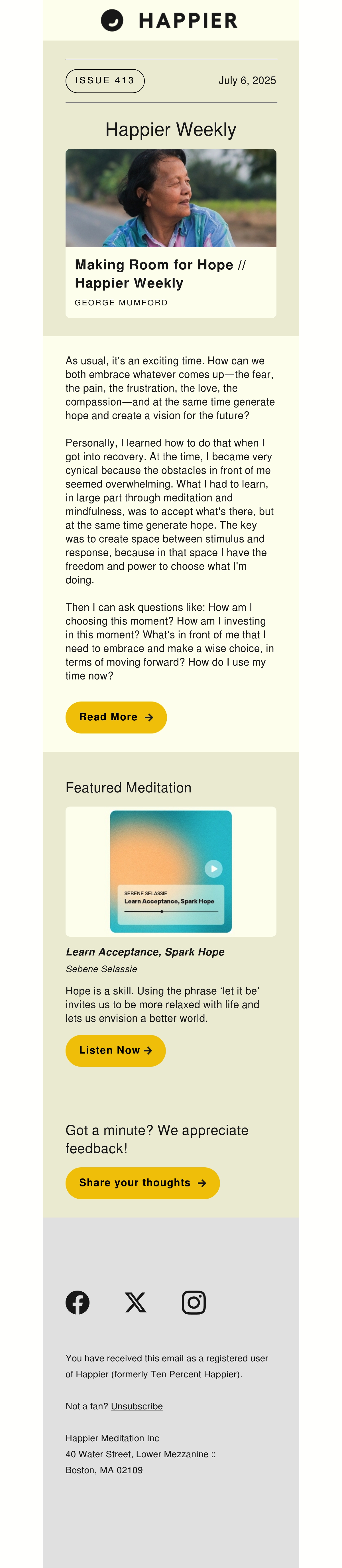This screenshot has width=342, height=1568.
Task: Tap the Unsubscribe link
Action: tap(137, 1406)
